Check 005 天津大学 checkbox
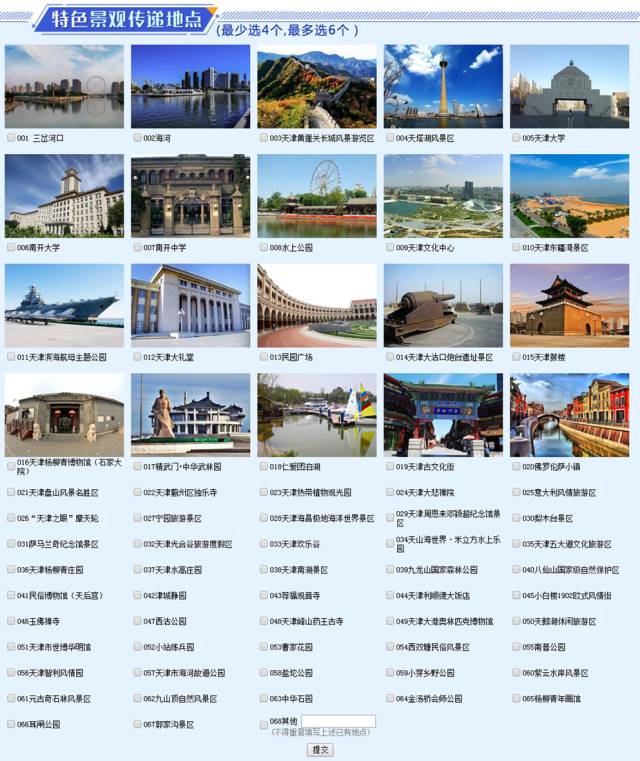The image size is (640, 761). 516,138
